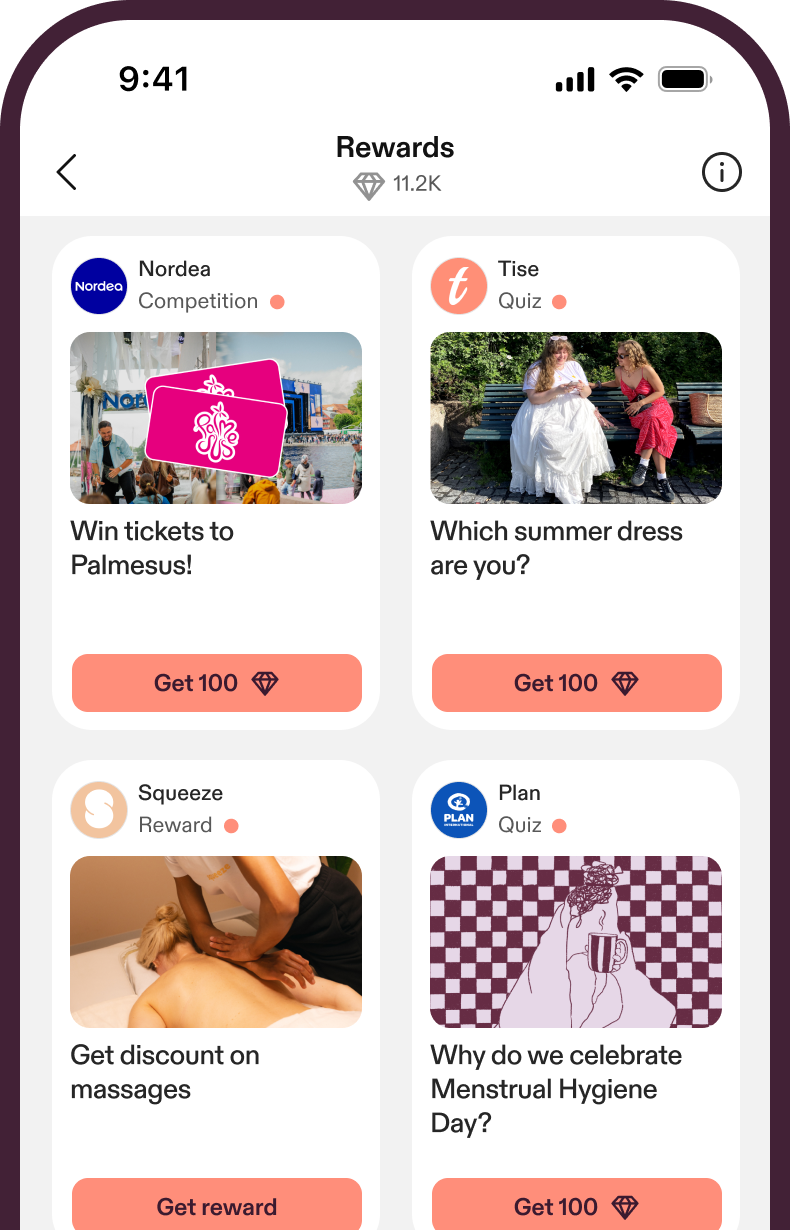Go back from the Rewards screen
Viewport: 790px width, 1230px height.
66,172
